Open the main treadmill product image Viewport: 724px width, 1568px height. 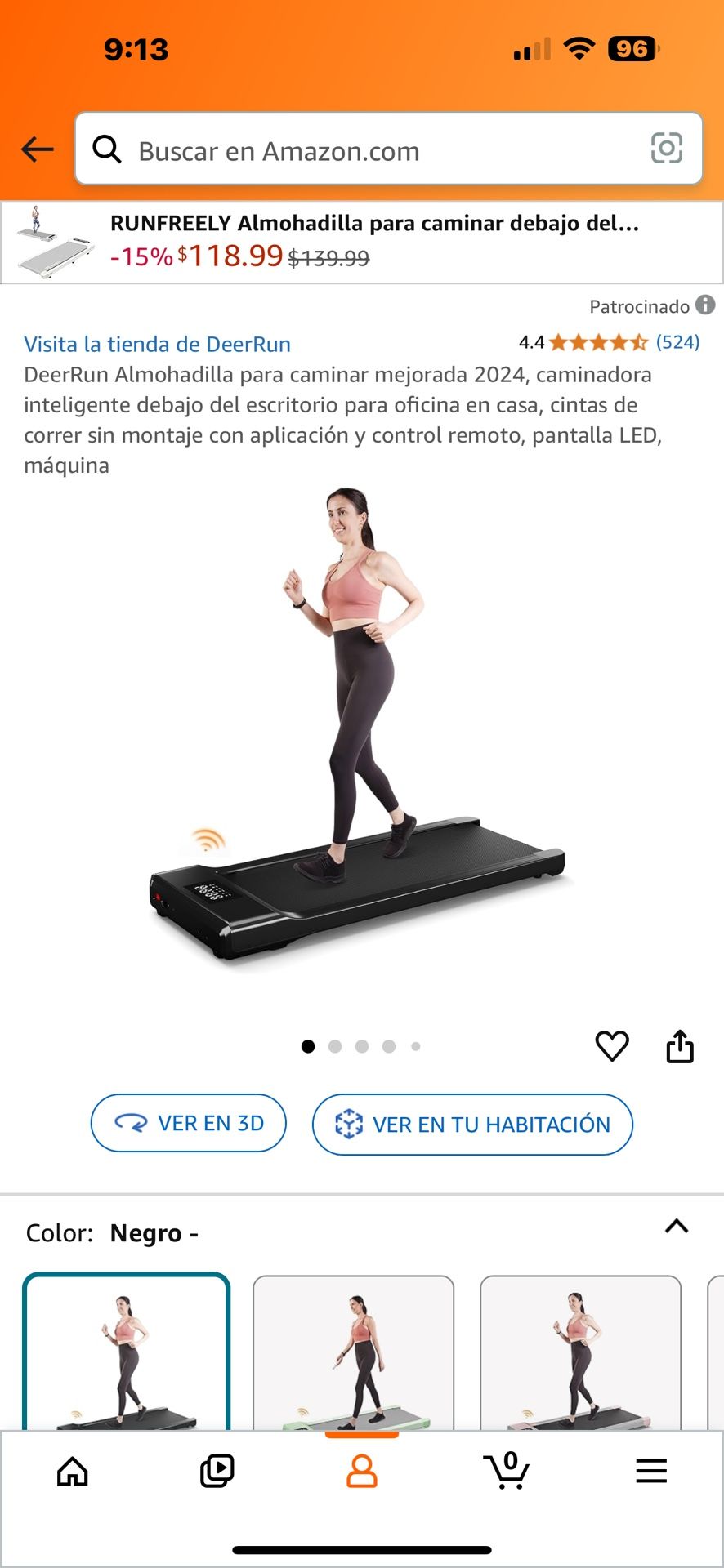point(361,735)
